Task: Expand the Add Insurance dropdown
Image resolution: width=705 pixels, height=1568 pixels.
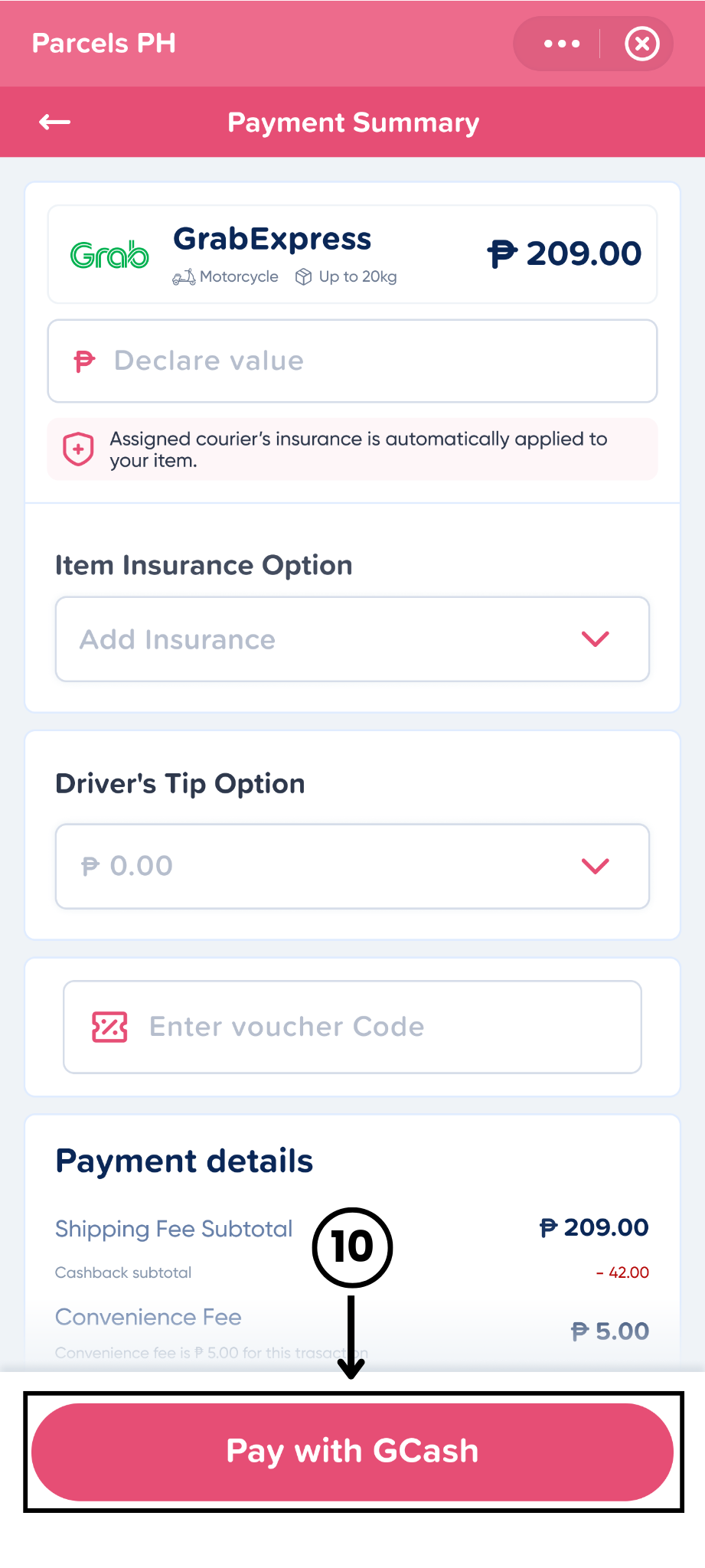Action: [352, 639]
